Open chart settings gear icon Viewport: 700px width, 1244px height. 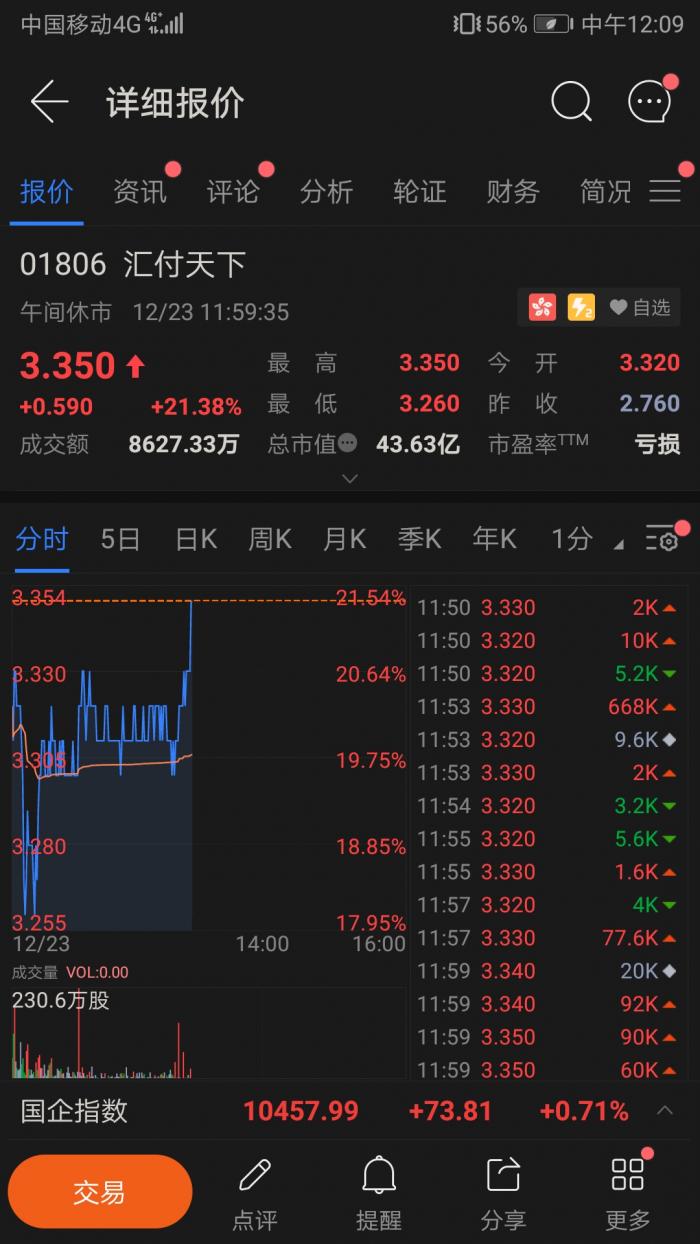(662, 540)
